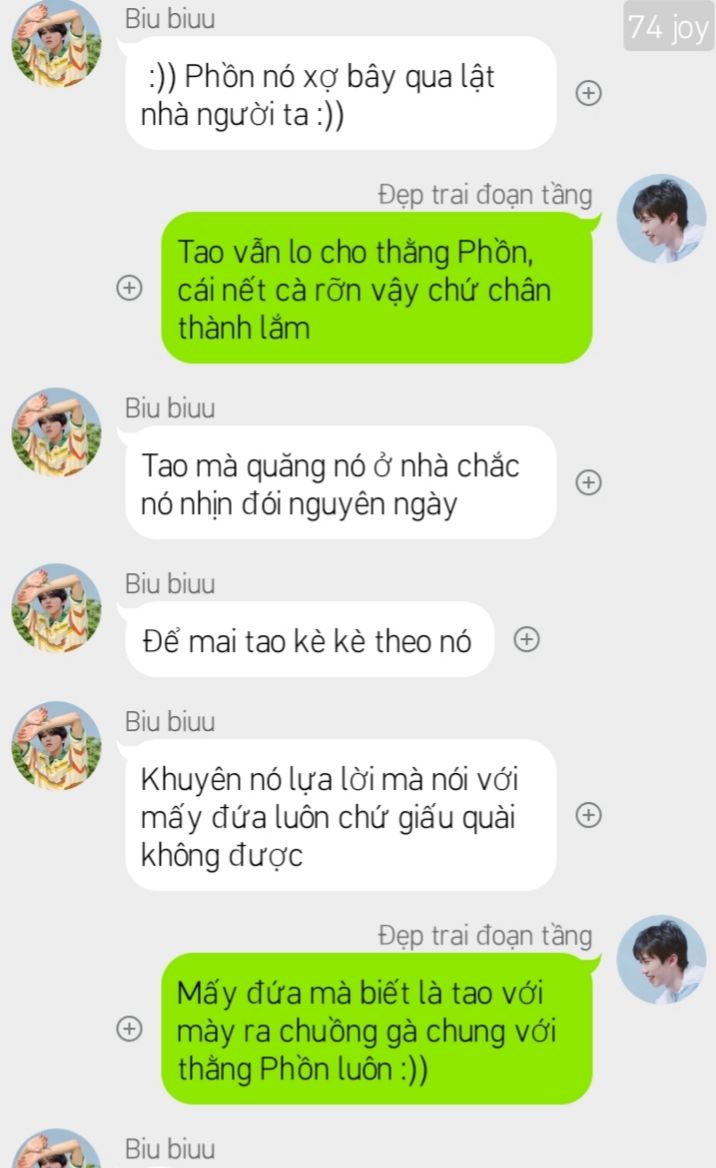The height and width of the screenshot is (1168, 716).
Task: Open Đẹp trai đoạn tầng's avatar by "Mấy đứa mà biết"
Action: 661,960
